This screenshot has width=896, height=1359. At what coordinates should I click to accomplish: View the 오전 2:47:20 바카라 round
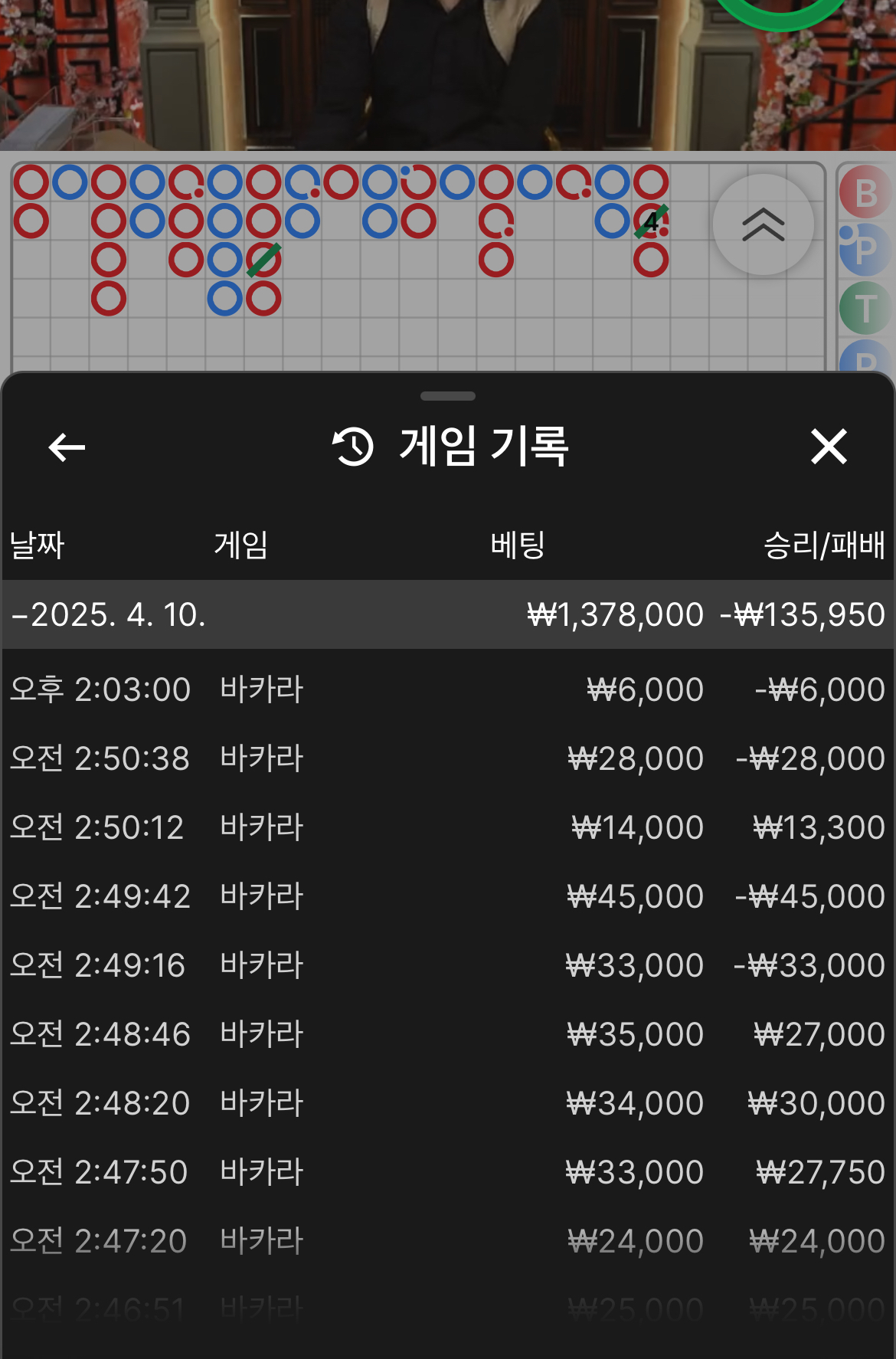448,1241
